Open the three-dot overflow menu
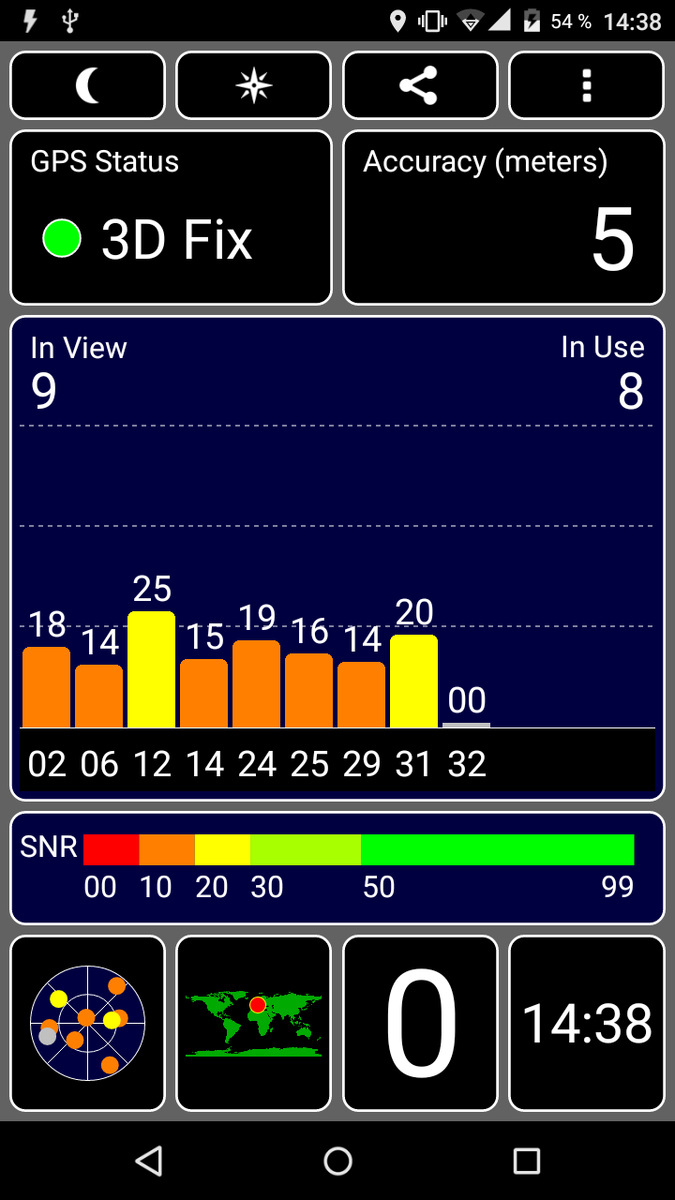Screen dimensions: 675x1200 586,86
